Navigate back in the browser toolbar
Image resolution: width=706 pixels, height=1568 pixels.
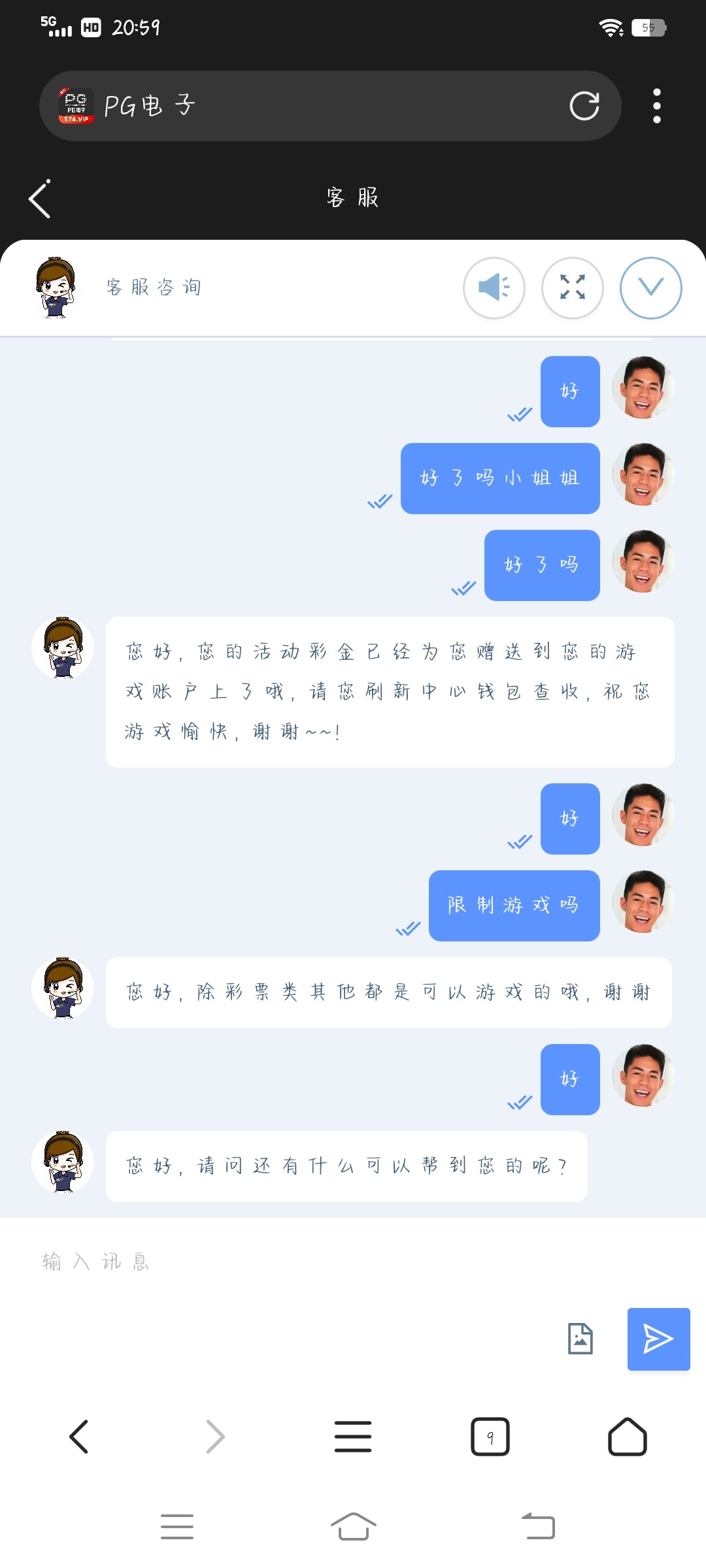pyautogui.click(x=79, y=1437)
